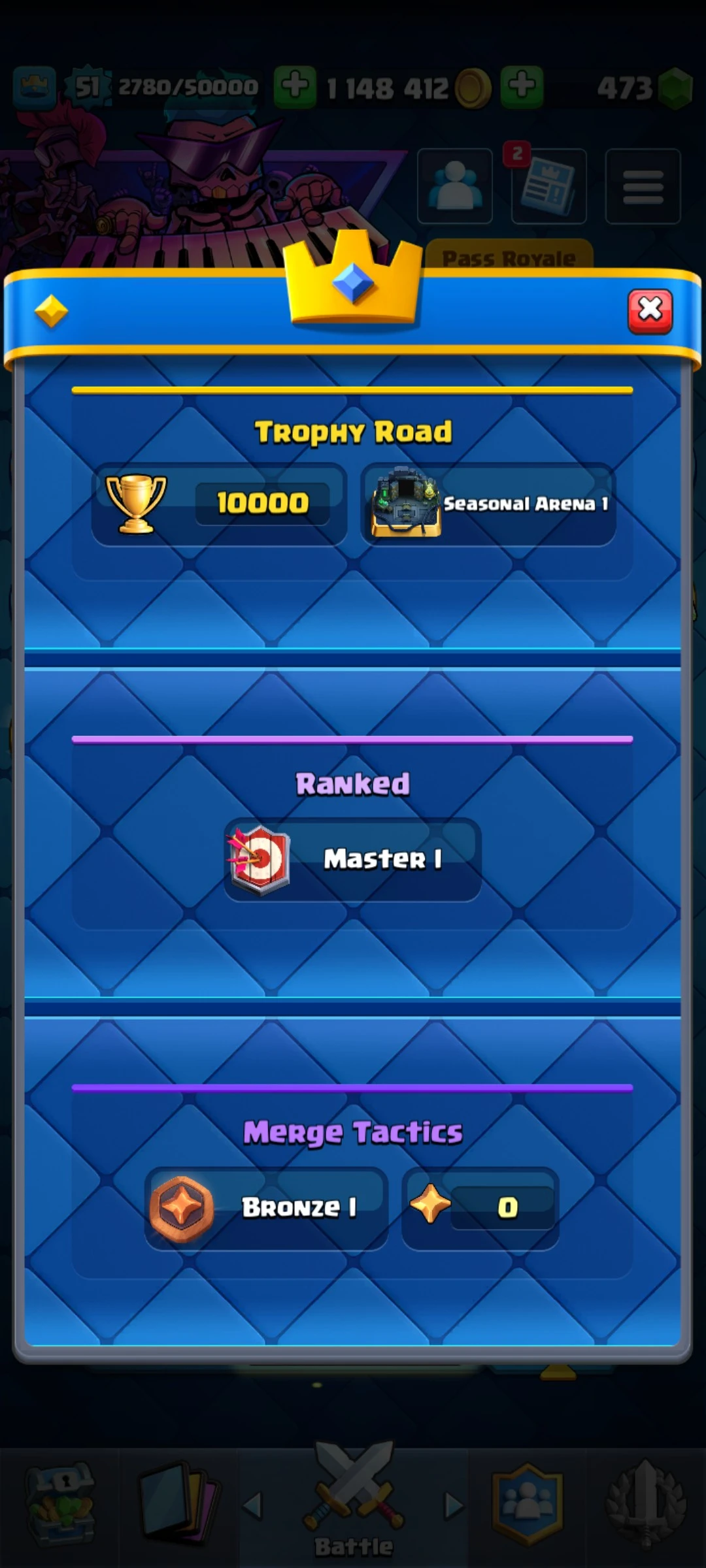The width and height of the screenshot is (706, 1568).
Task: Open the Merge Tactics mode
Action: point(352,1181)
